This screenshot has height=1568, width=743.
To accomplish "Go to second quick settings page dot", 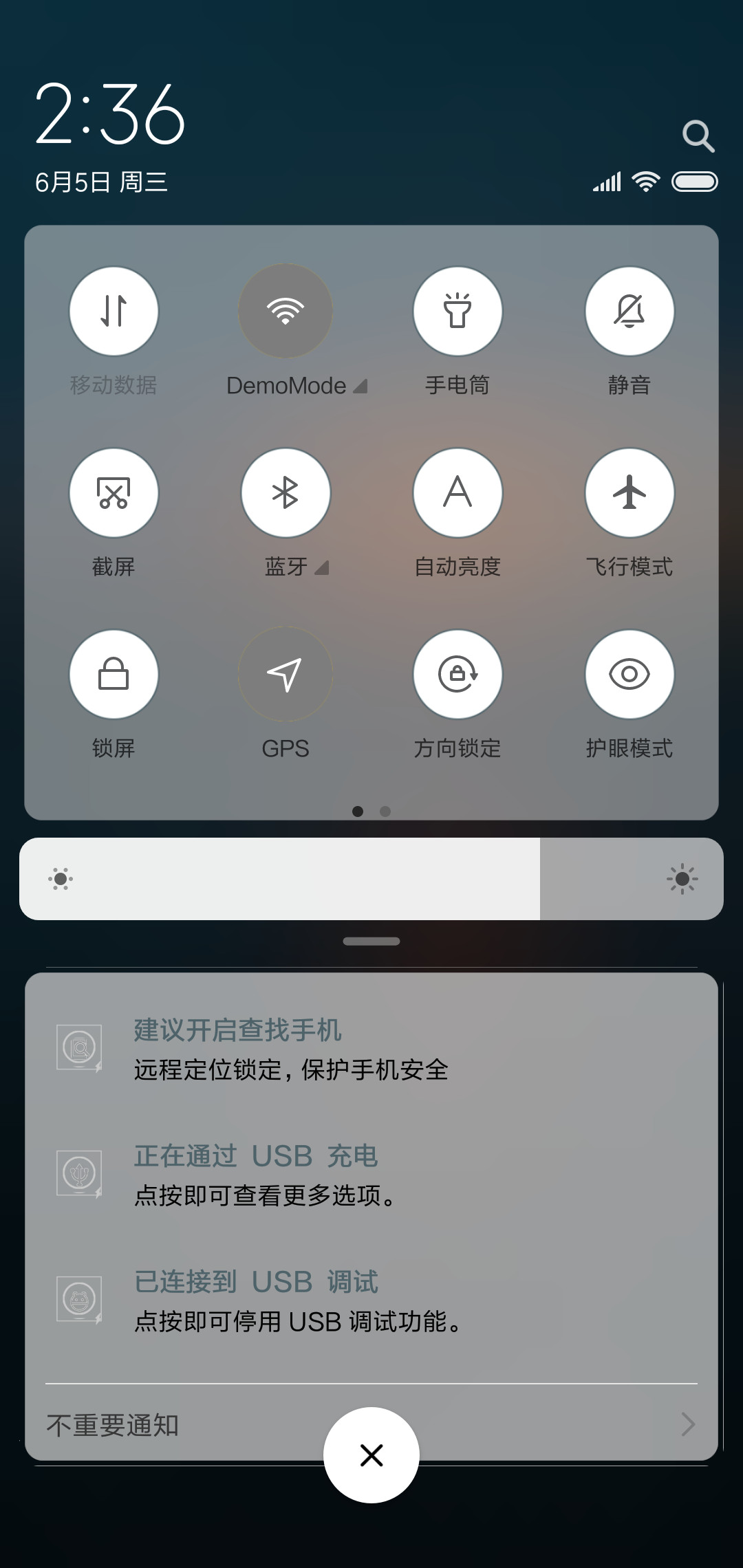I will tap(385, 812).
